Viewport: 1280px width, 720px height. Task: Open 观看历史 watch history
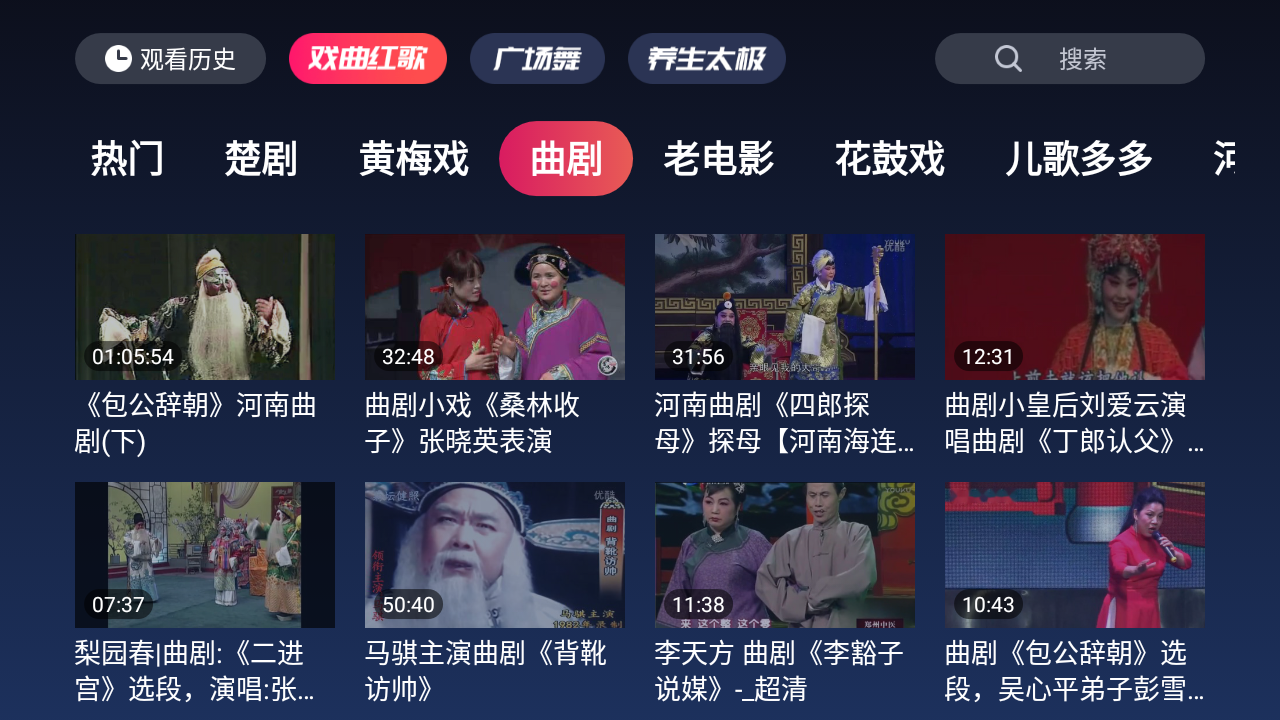click(x=170, y=59)
